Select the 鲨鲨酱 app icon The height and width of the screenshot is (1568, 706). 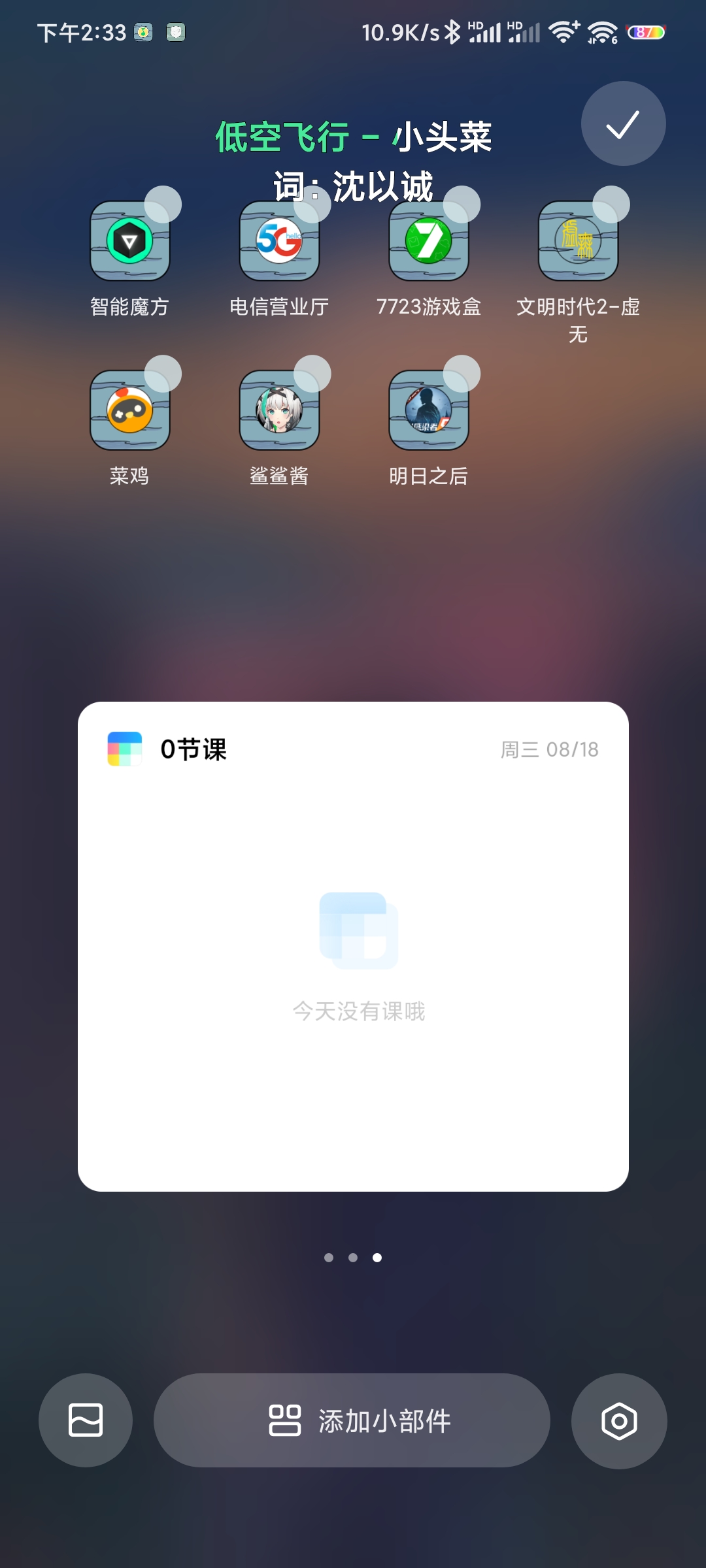pyautogui.click(x=279, y=410)
